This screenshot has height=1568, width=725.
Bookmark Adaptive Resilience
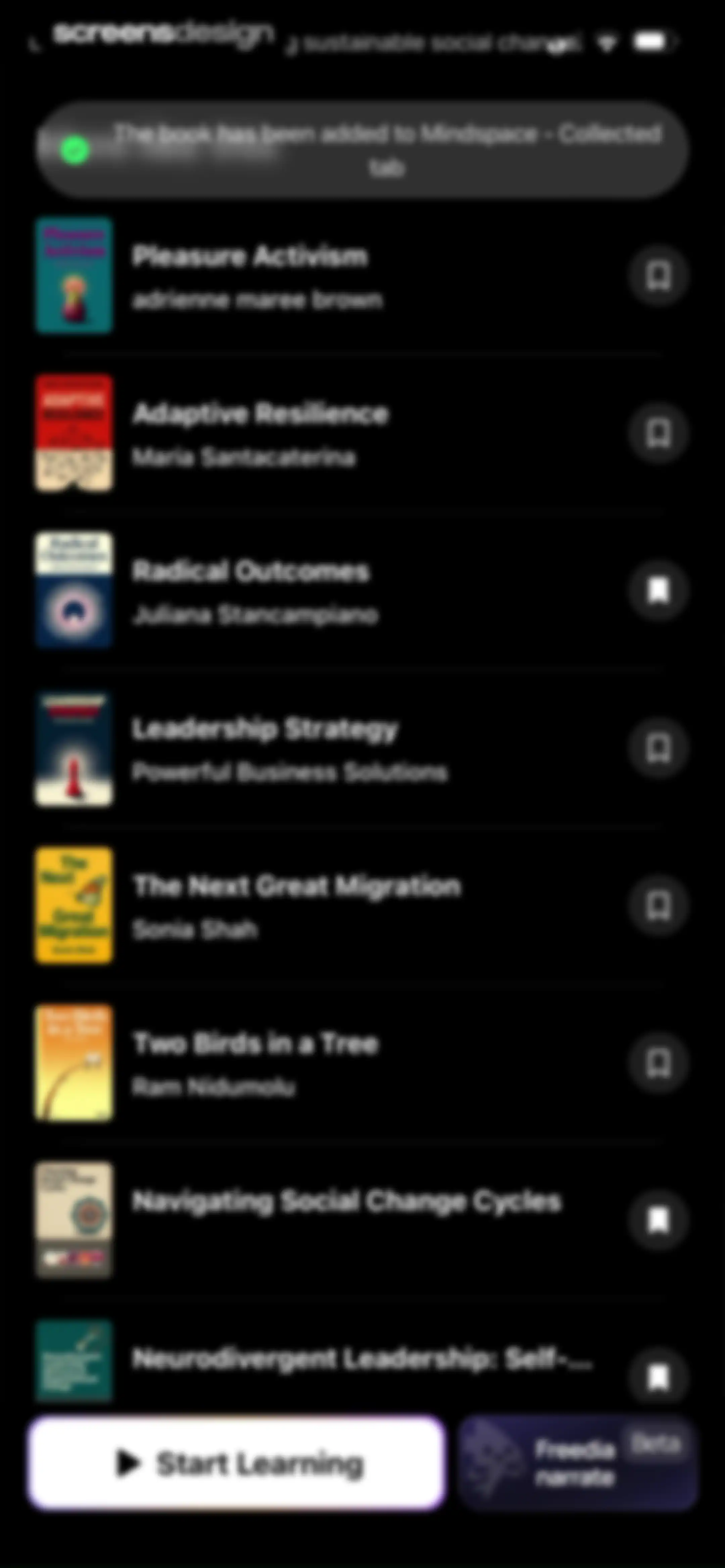[x=658, y=433]
